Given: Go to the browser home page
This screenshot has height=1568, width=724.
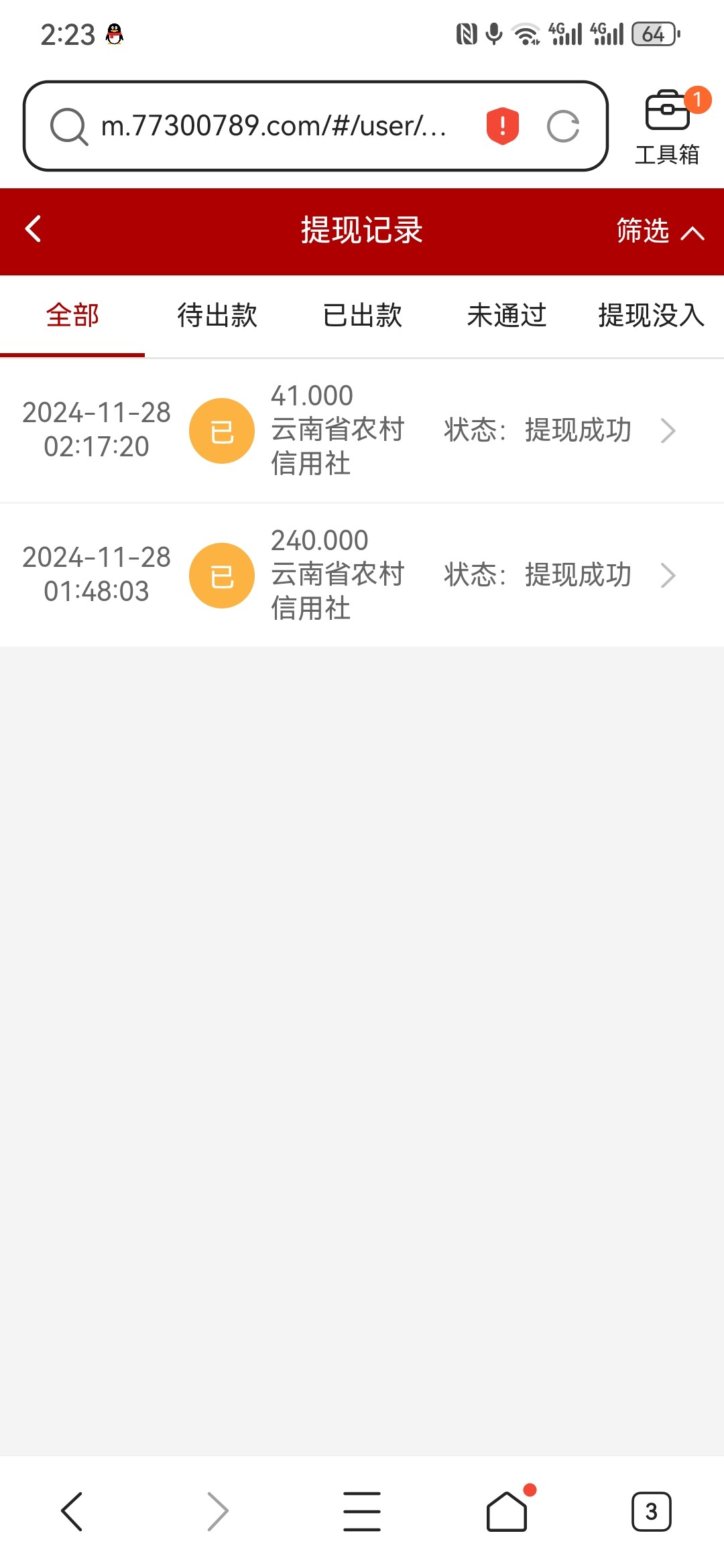Looking at the screenshot, I should coord(507,1512).
